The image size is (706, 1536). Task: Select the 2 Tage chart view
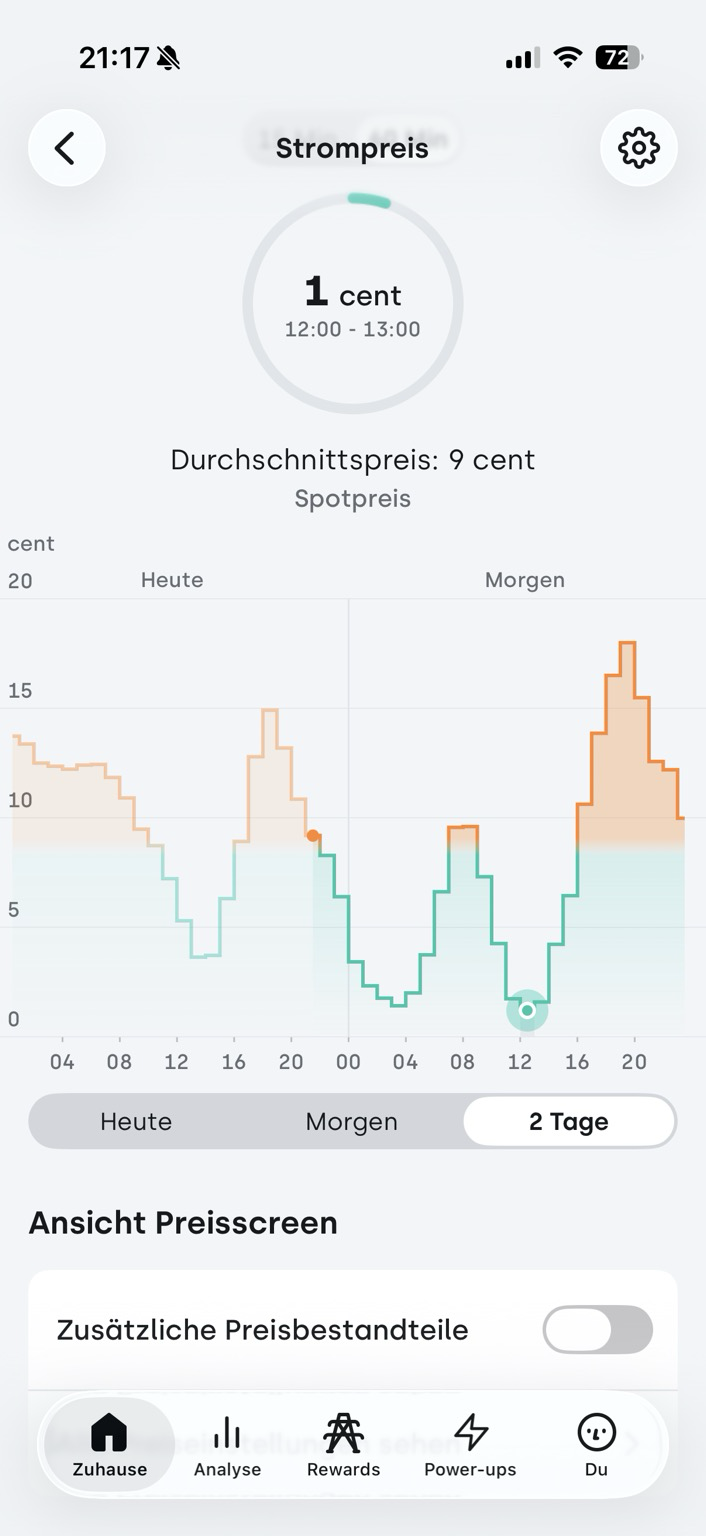568,1121
